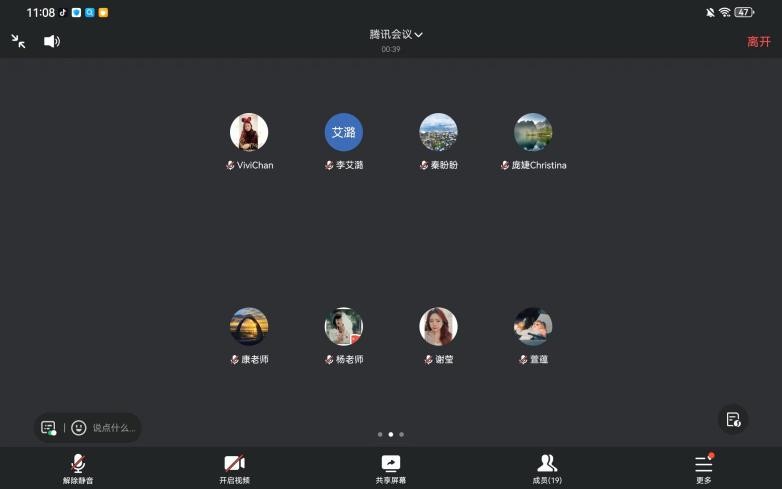Open the chat messages panel
This screenshot has height=489, width=782.
pyautogui.click(x=48, y=428)
